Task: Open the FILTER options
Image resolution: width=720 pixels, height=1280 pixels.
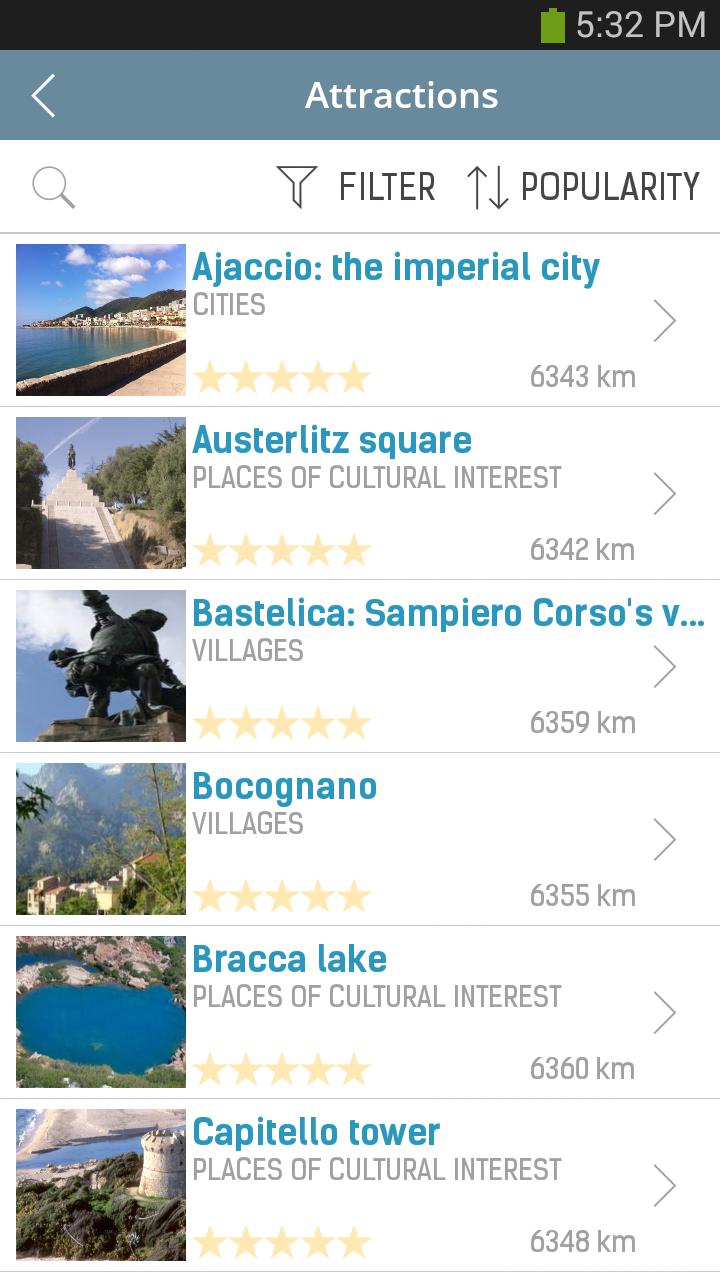Action: 387,185
